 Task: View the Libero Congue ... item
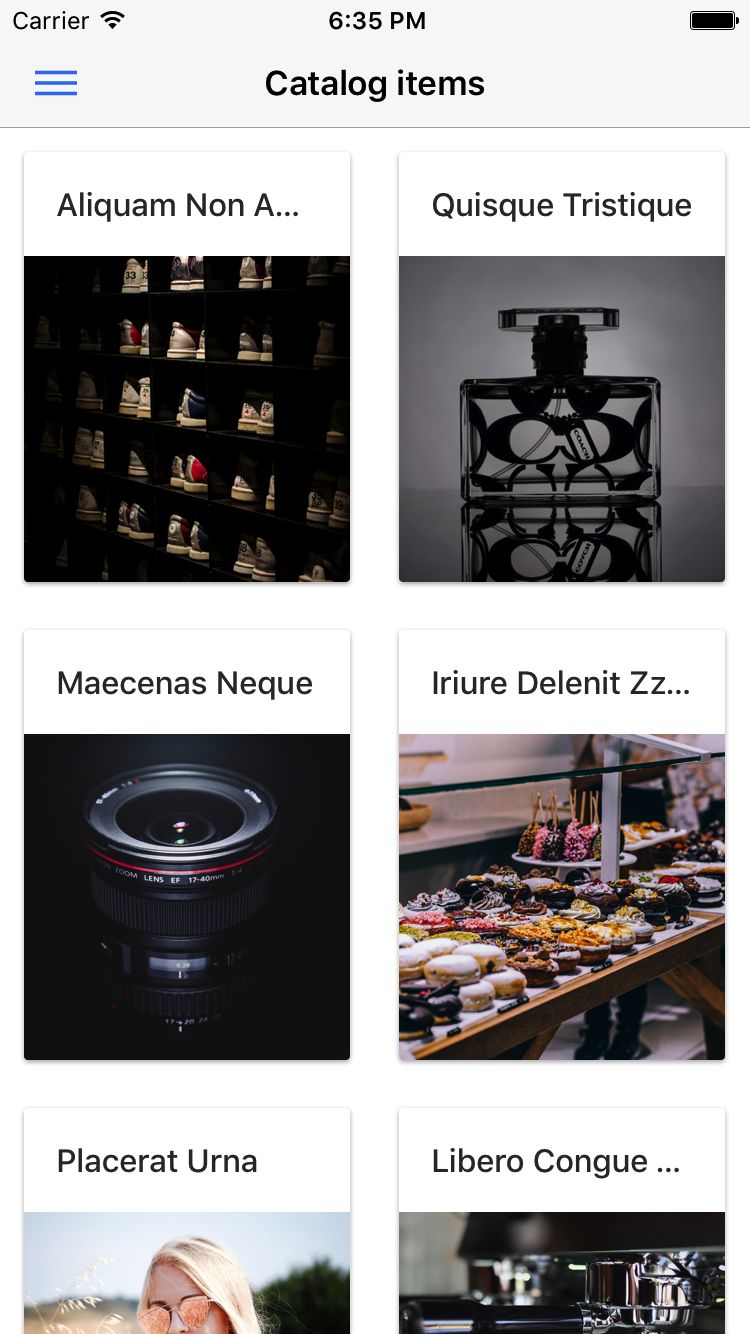pos(561,1220)
